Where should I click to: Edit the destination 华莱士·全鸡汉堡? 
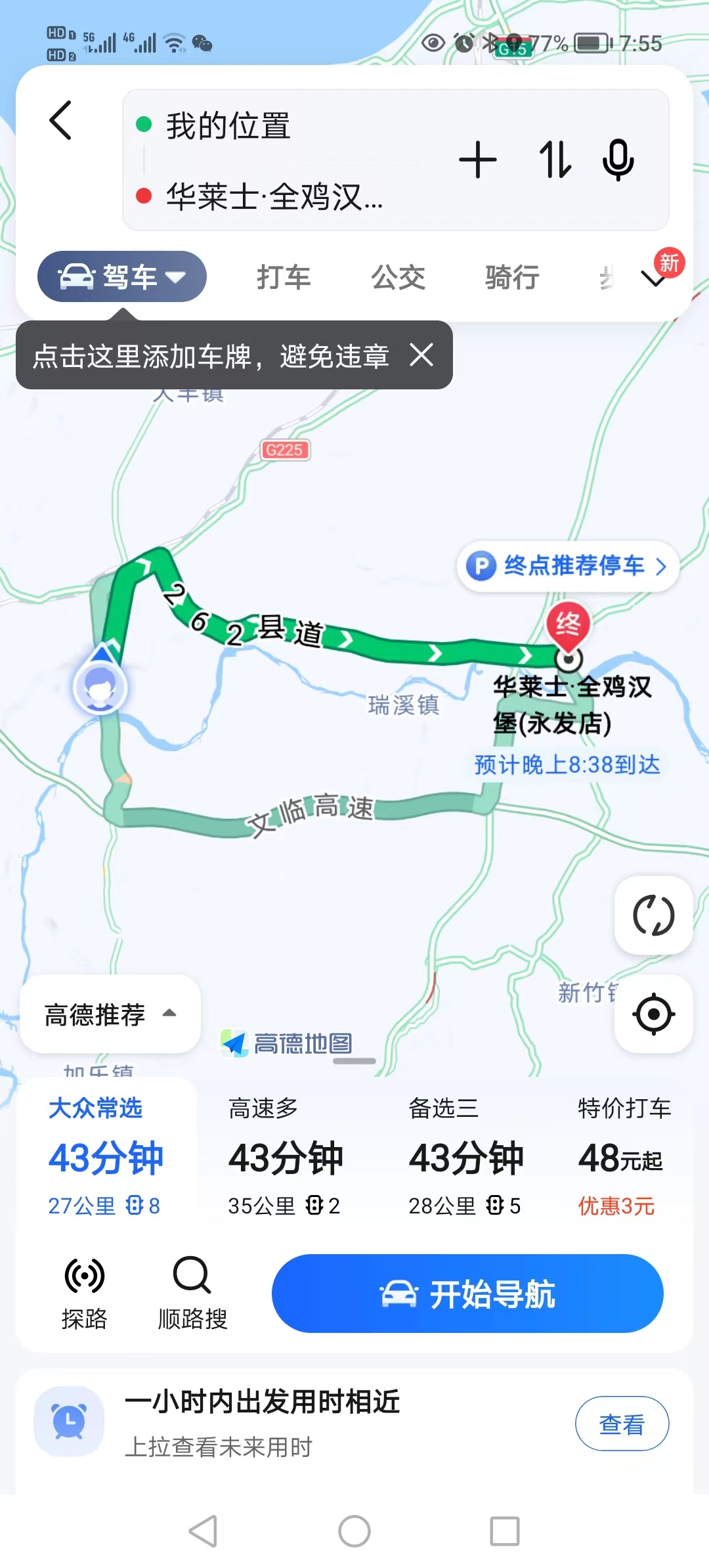[274, 196]
